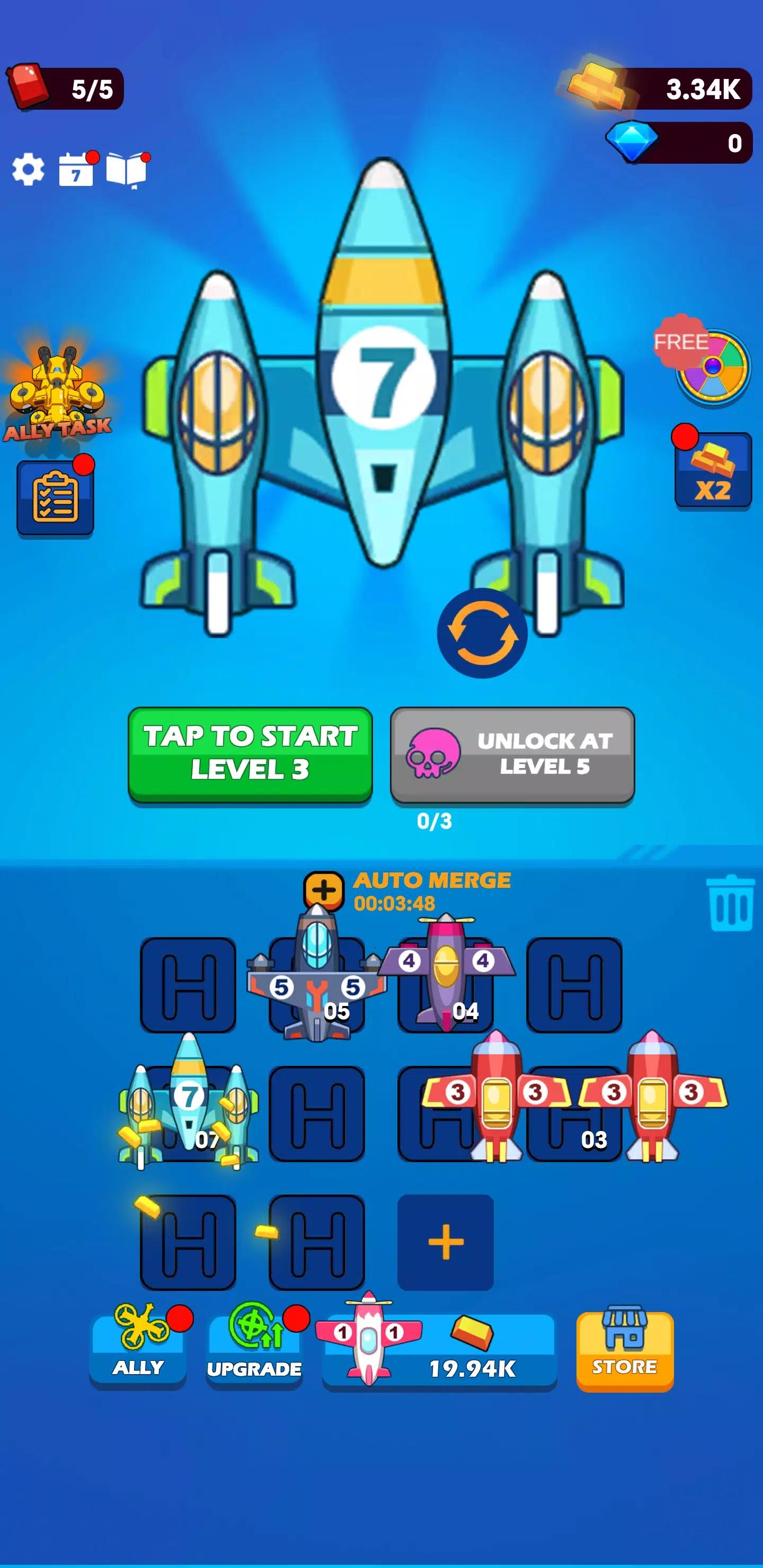
Task: Open the settings gear
Action: (x=28, y=169)
